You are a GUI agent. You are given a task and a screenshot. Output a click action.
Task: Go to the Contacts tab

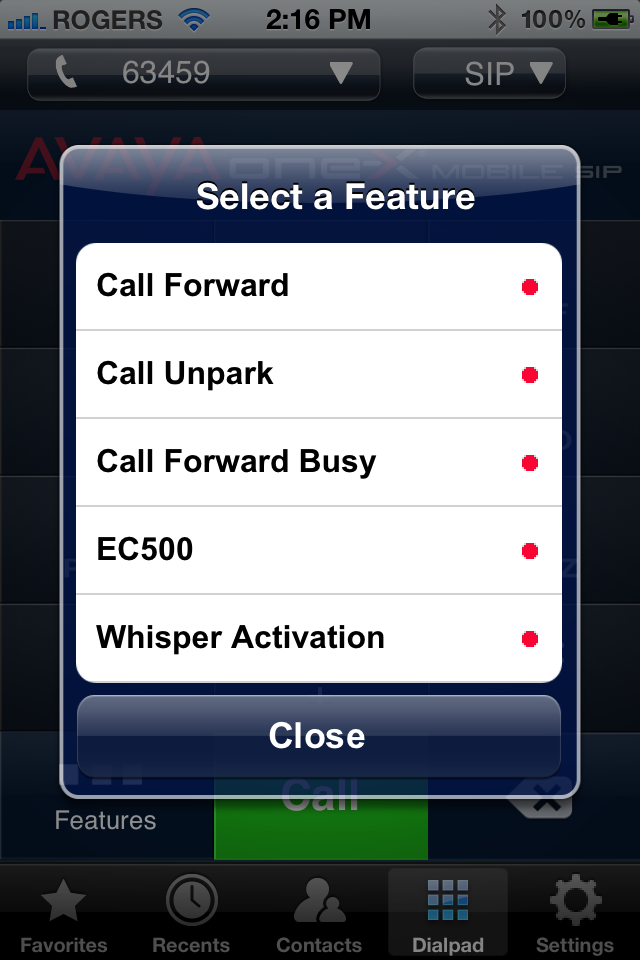319,915
